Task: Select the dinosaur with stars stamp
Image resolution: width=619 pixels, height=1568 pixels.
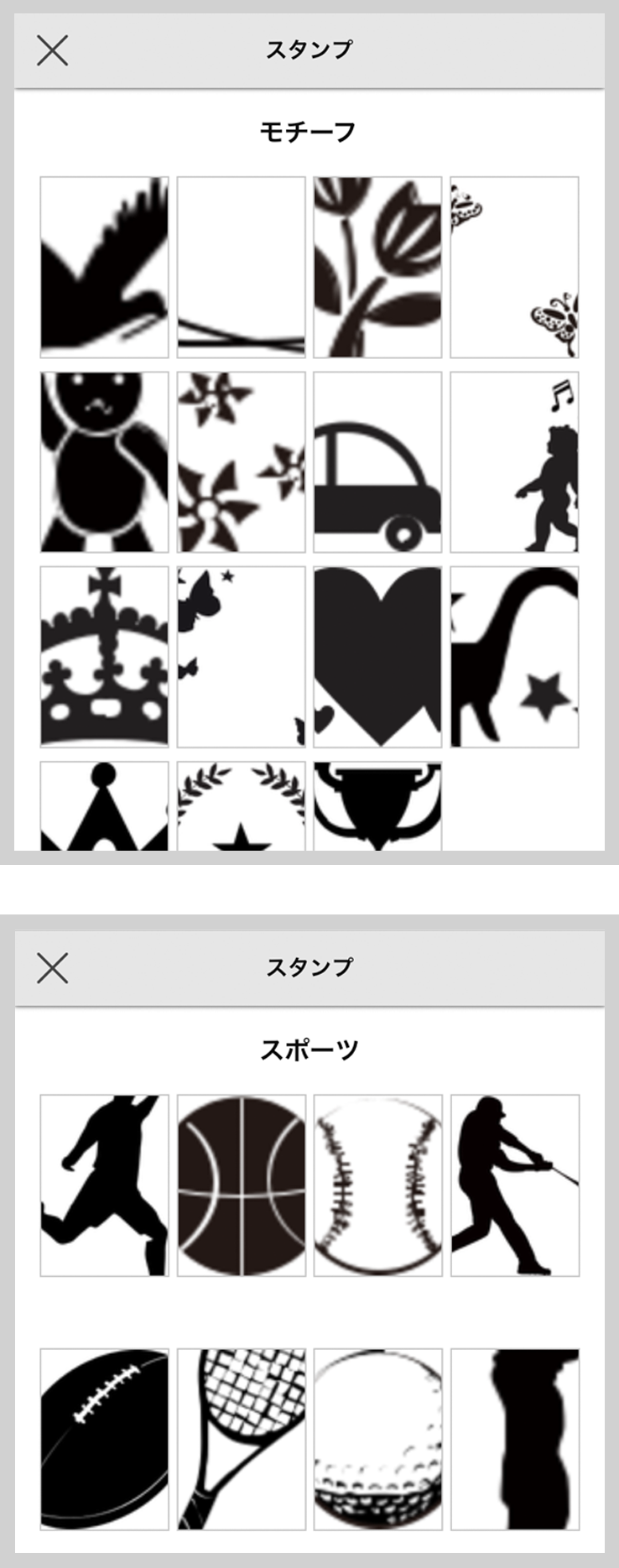Action: tap(514, 657)
